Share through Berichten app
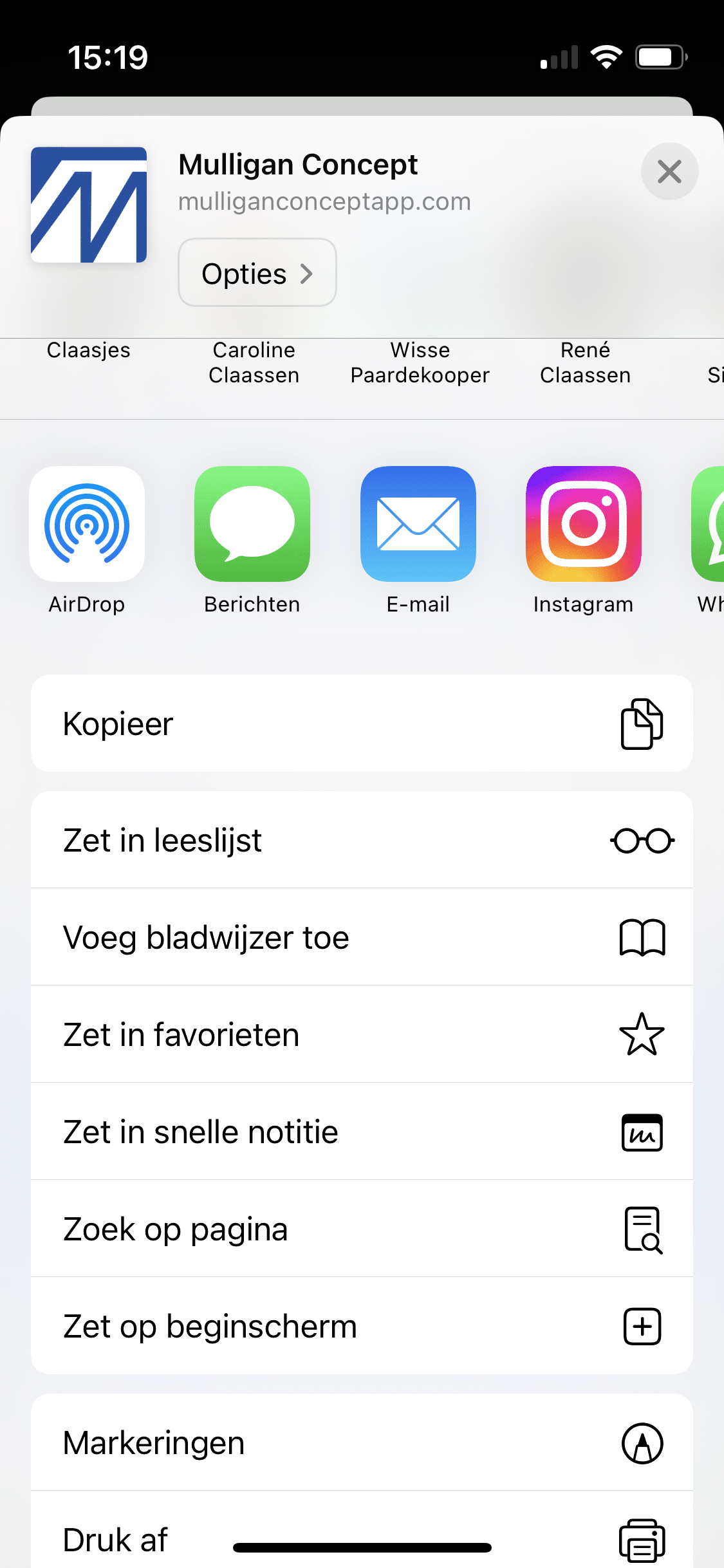 (x=252, y=541)
